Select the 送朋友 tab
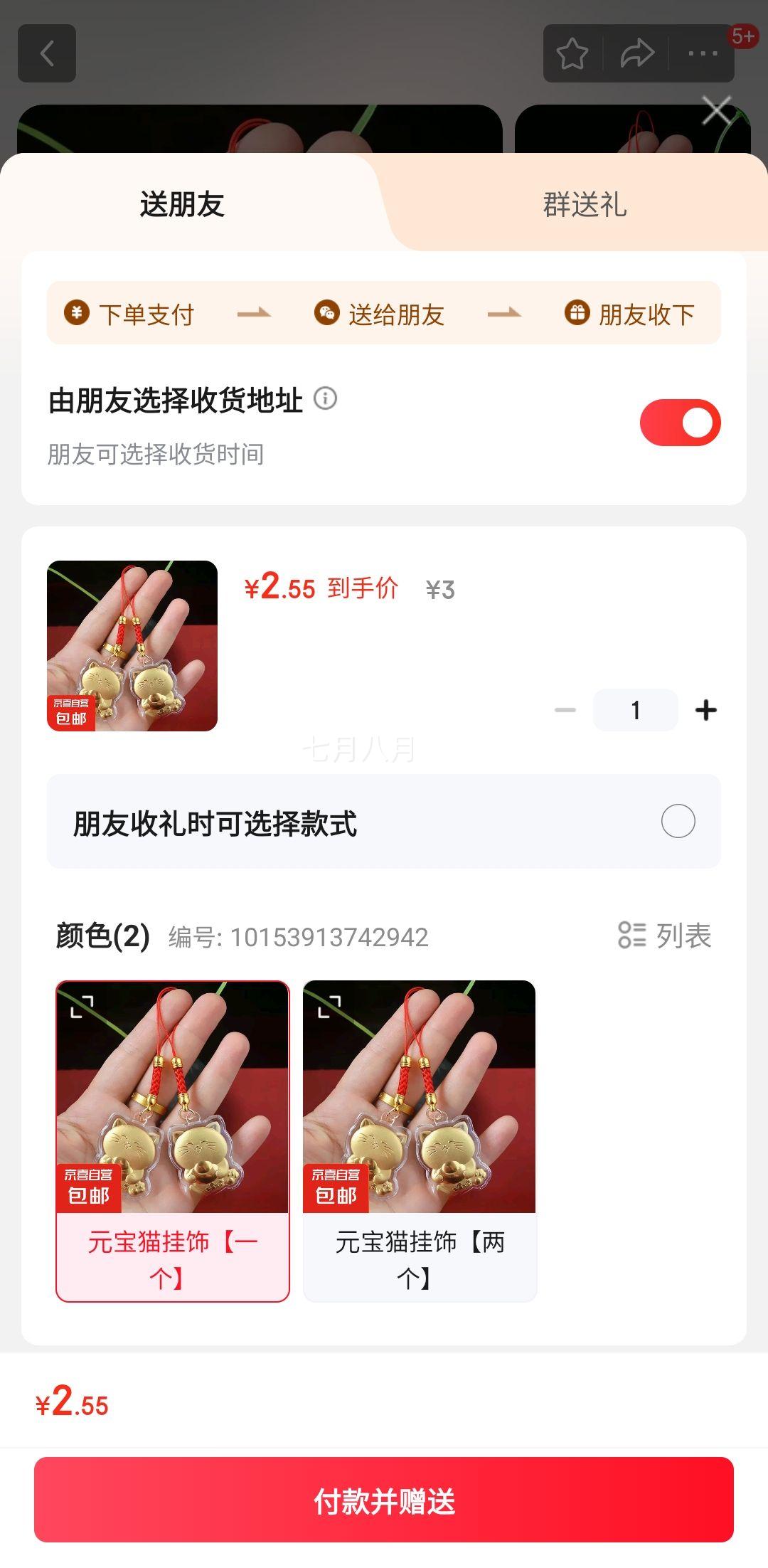This screenshot has width=768, height=1568. click(x=182, y=205)
